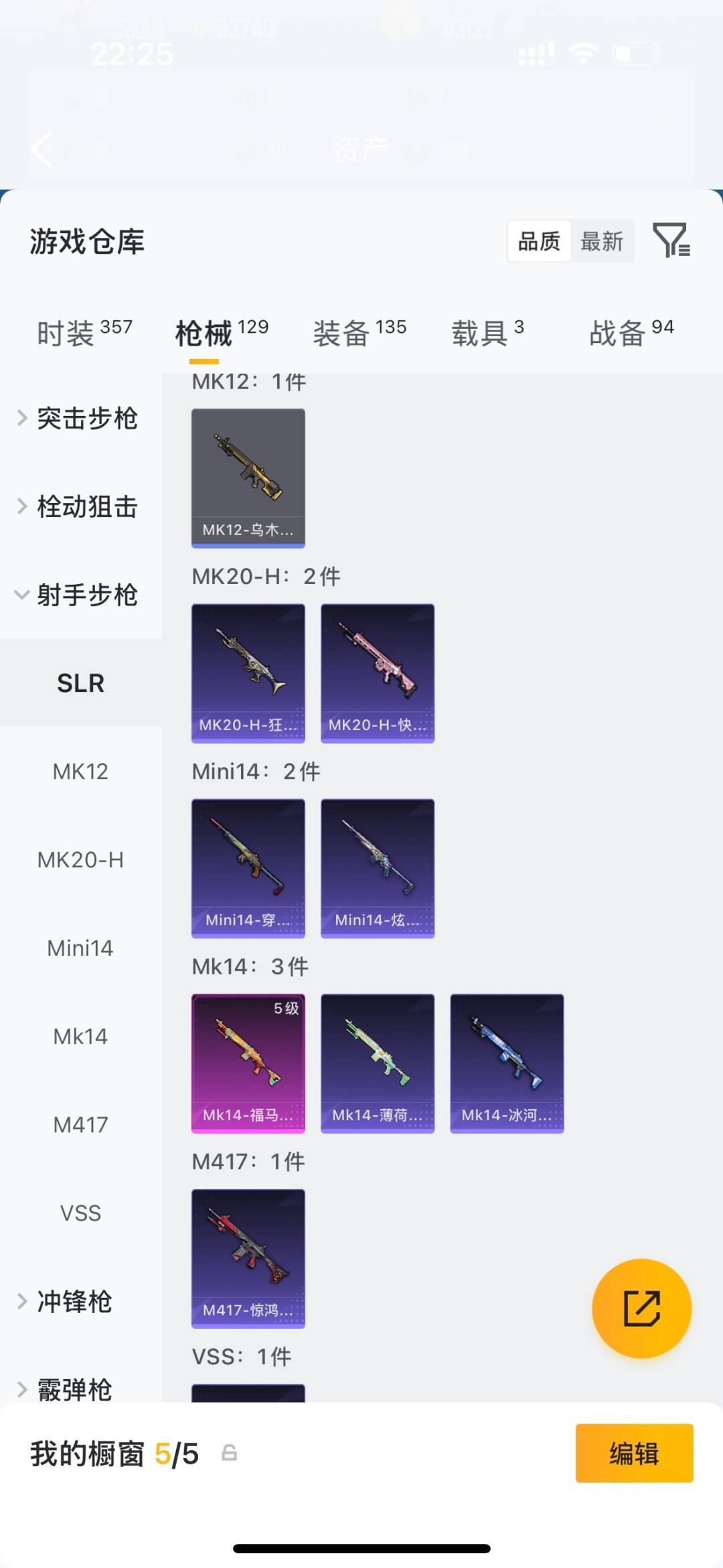Expand the 突击步枪 category
The height and width of the screenshot is (1568, 723).
tap(87, 418)
